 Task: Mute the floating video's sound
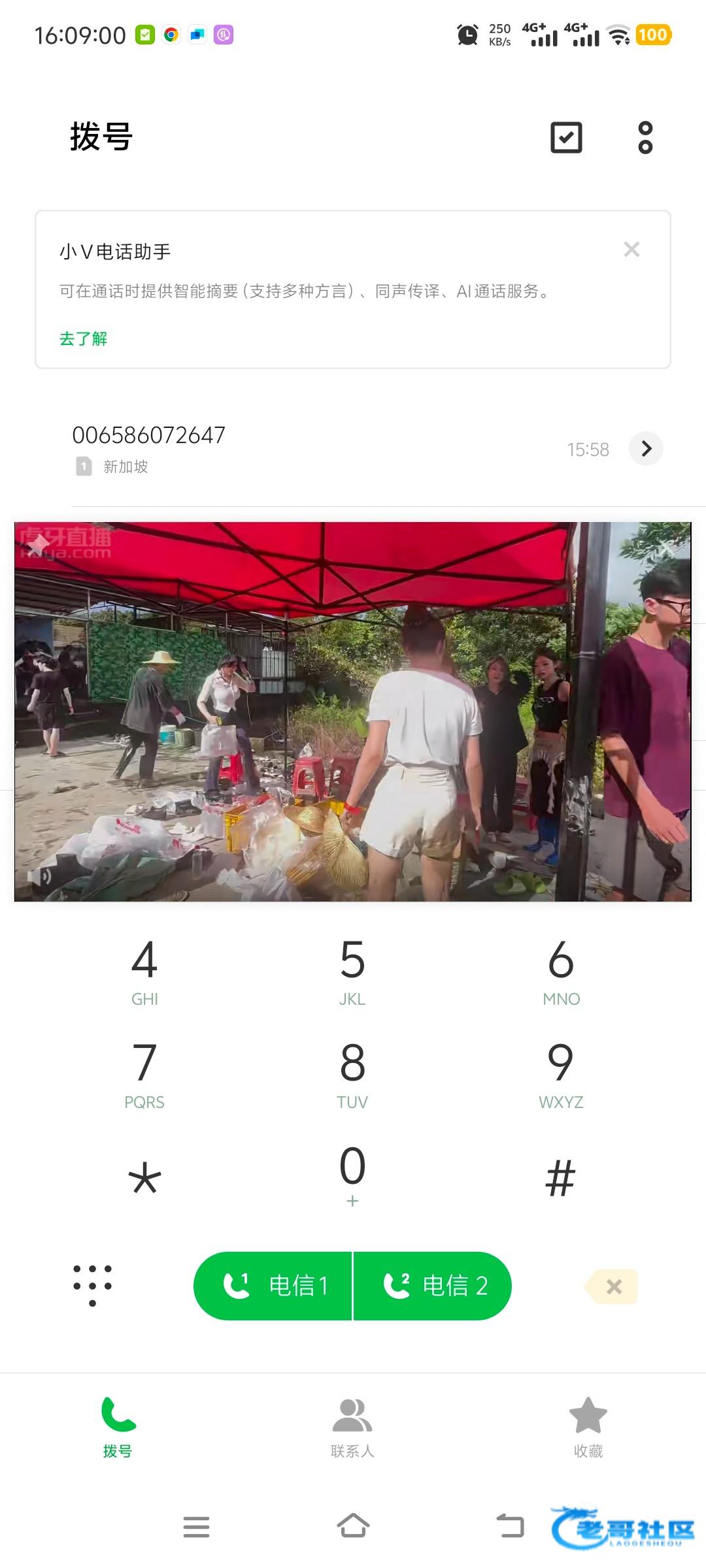40,875
